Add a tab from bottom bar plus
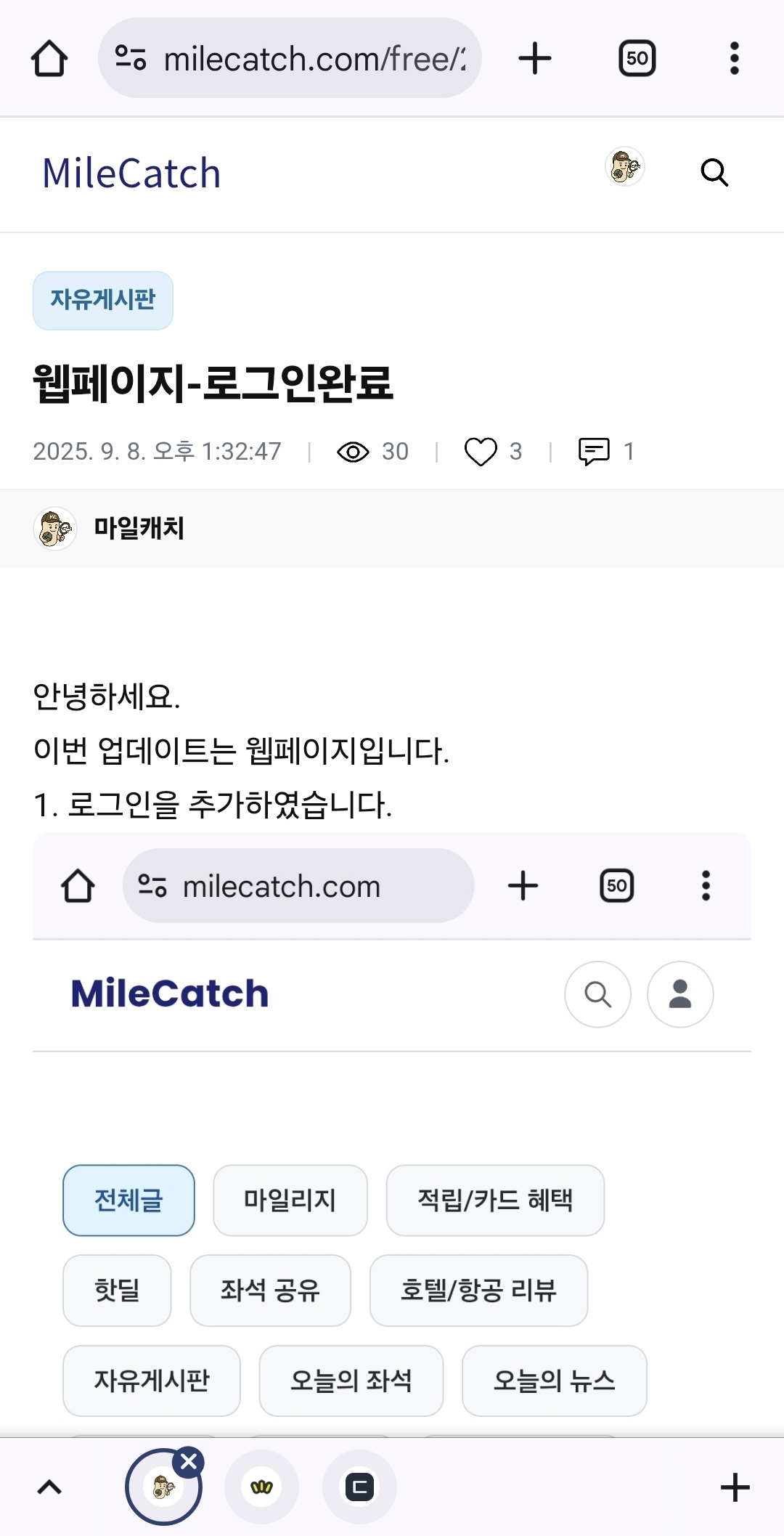 tap(735, 1487)
